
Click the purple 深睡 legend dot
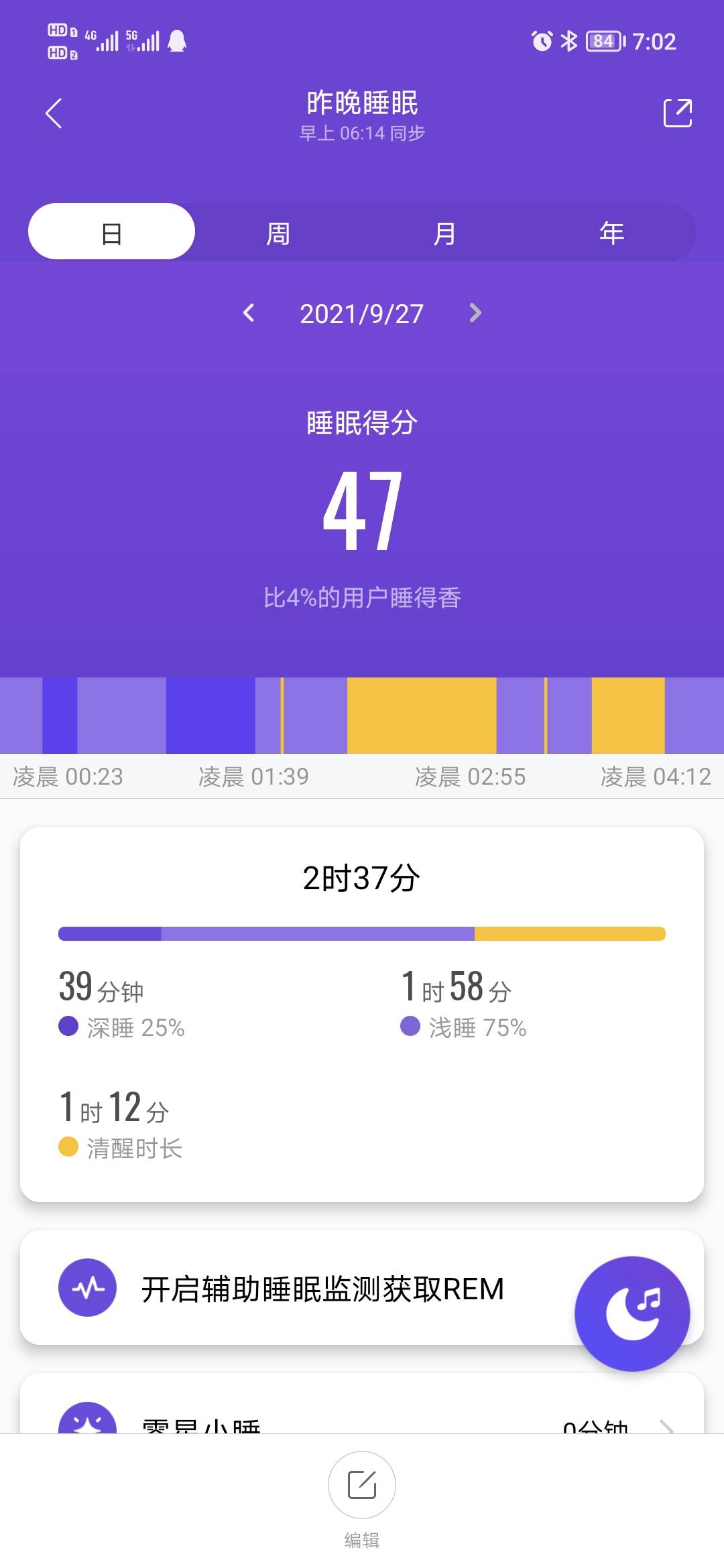coord(68,1025)
